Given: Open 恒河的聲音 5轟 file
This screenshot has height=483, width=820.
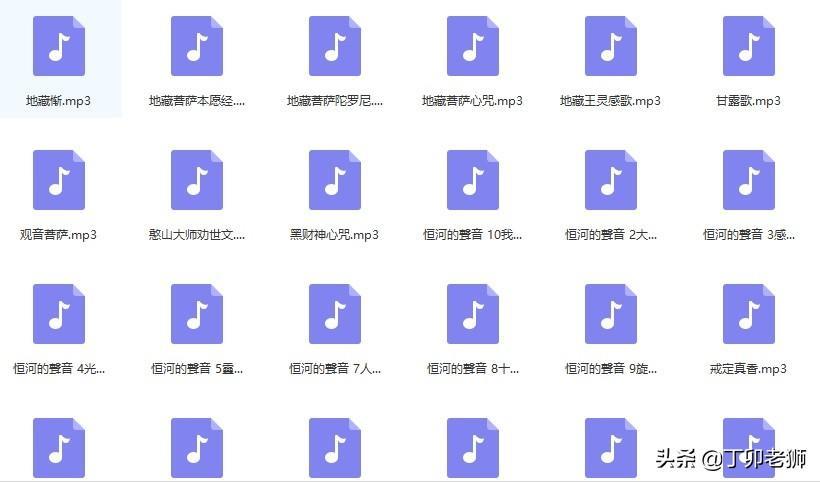Looking at the screenshot, I should pos(197,315).
